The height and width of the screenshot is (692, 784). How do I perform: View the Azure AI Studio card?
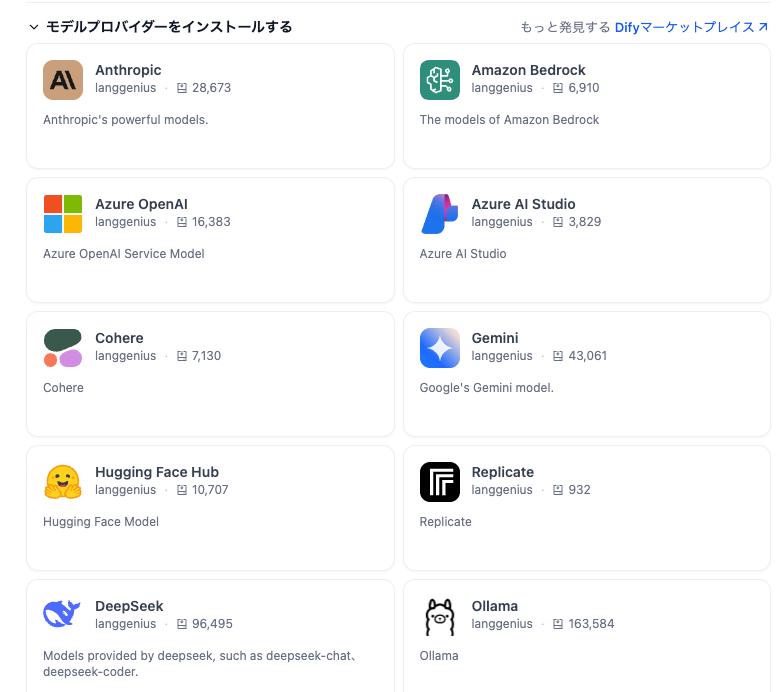[x=586, y=239]
